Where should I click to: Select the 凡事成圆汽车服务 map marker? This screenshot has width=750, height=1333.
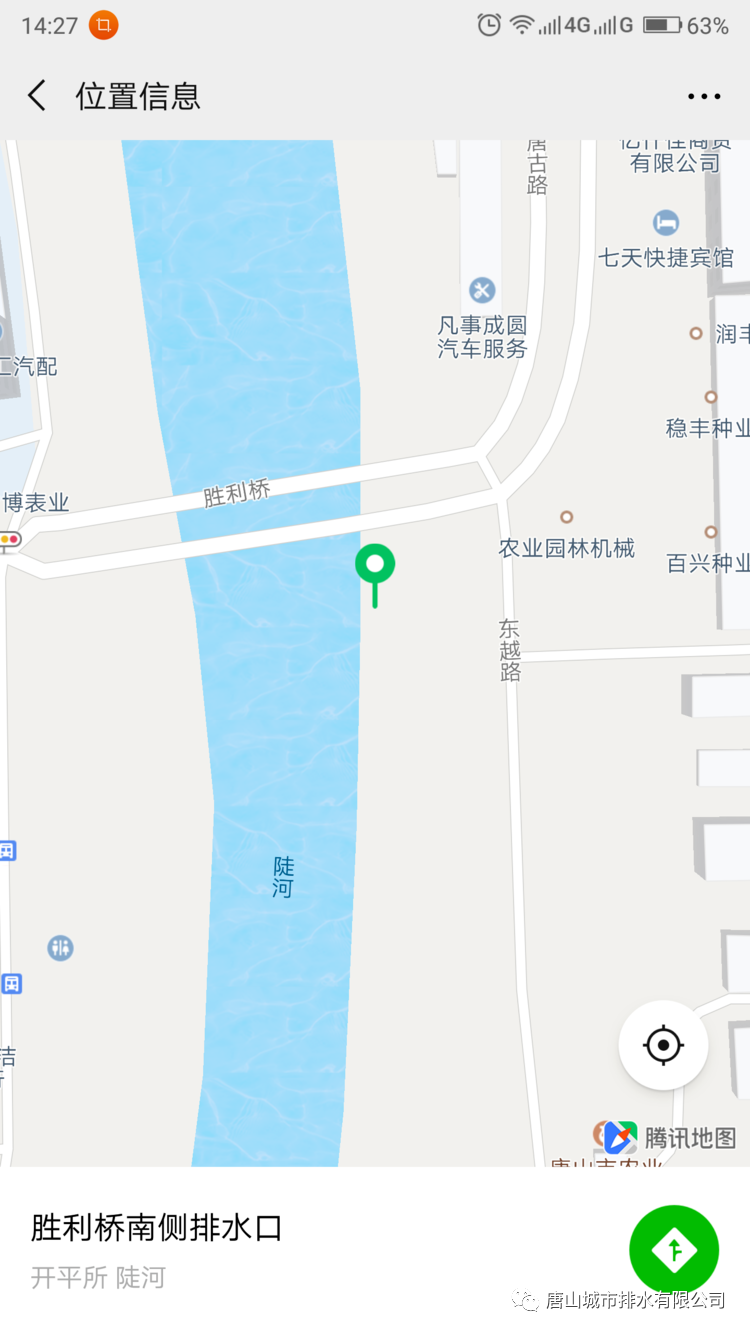point(482,291)
